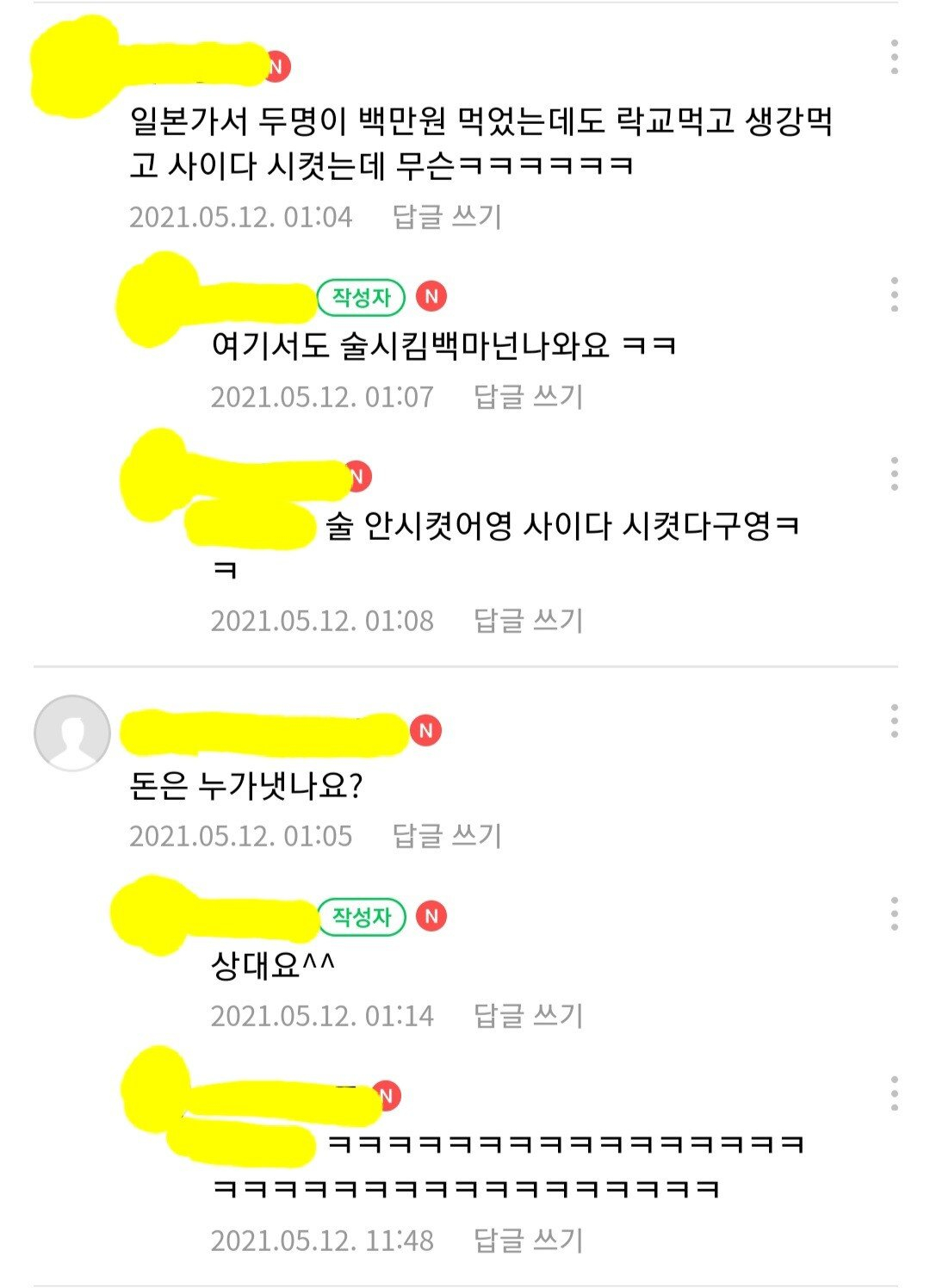
Task: View profile picture of 돈은 누가냇나요? commenter
Action: click(72, 733)
